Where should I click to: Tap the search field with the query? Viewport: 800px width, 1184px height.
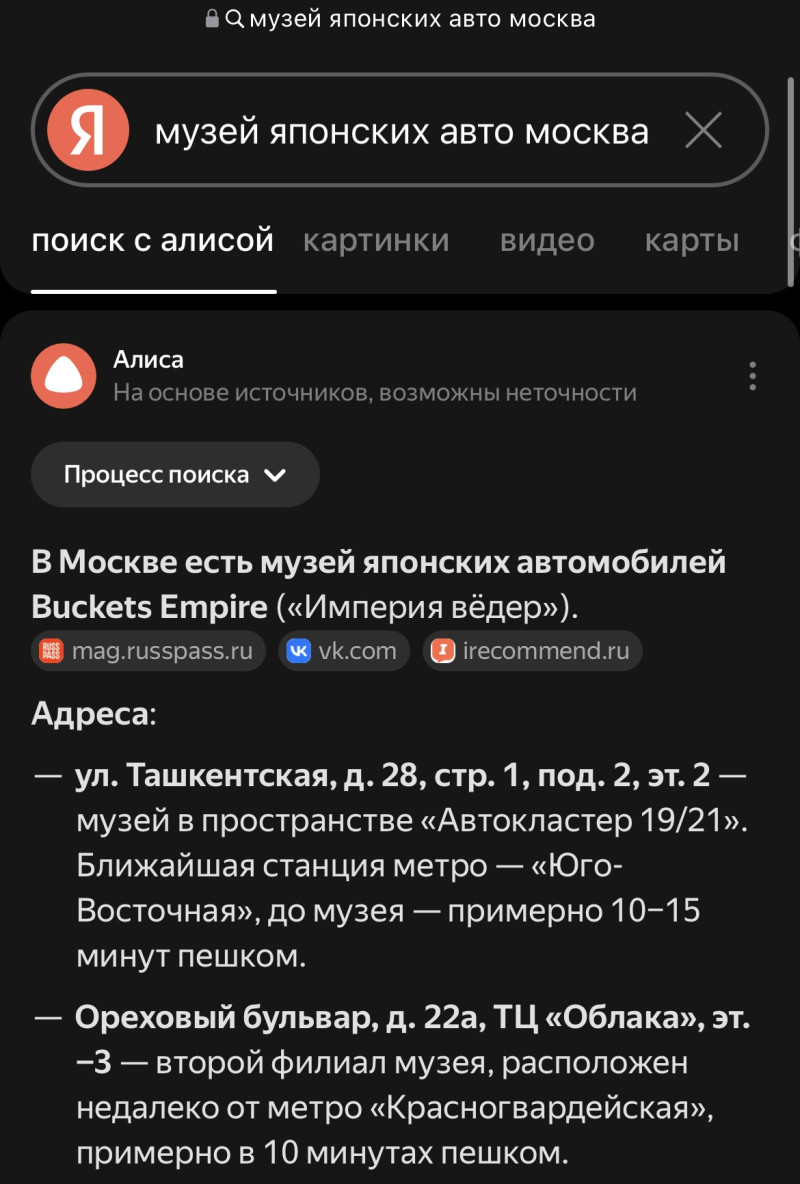click(400, 131)
